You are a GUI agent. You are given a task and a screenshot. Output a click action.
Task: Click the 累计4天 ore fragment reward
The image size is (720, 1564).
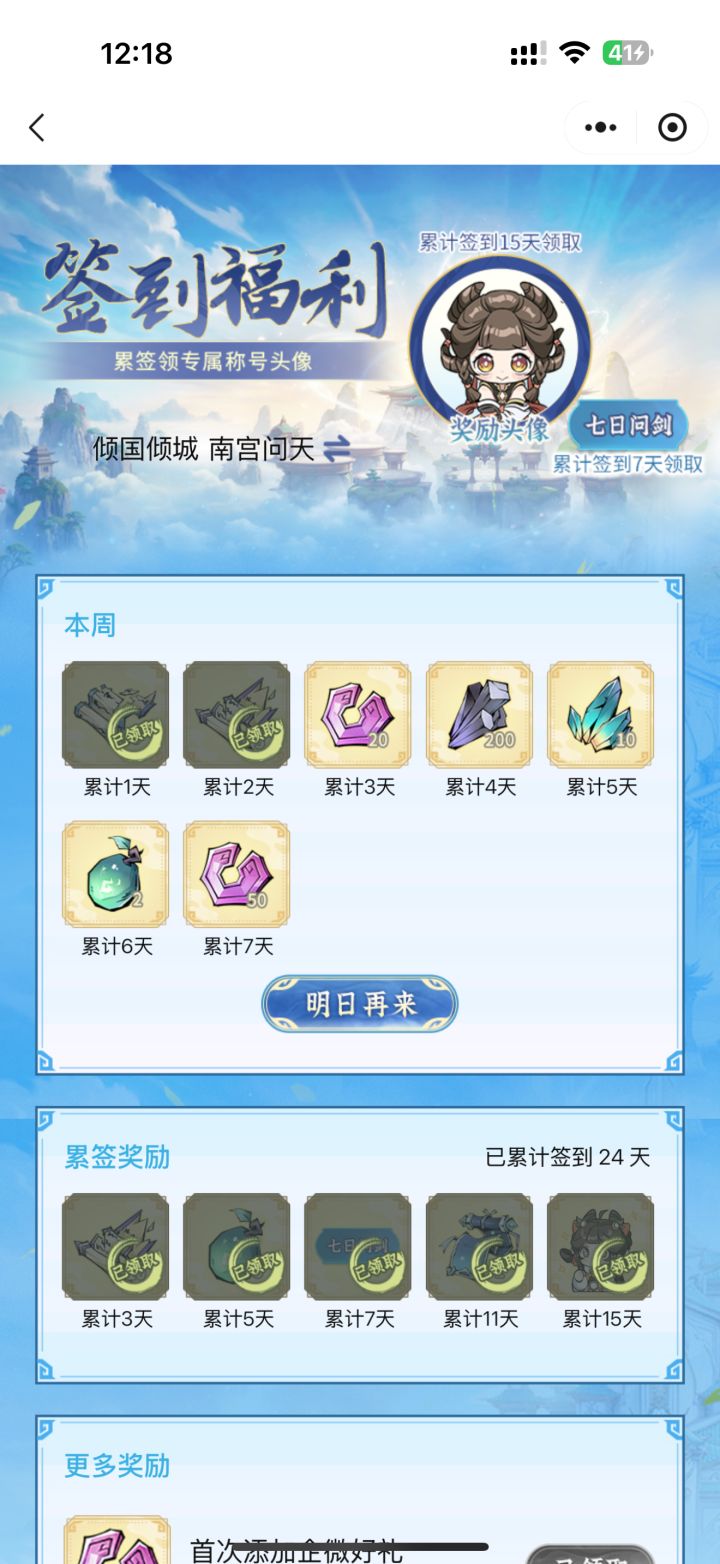pos(479,713)
